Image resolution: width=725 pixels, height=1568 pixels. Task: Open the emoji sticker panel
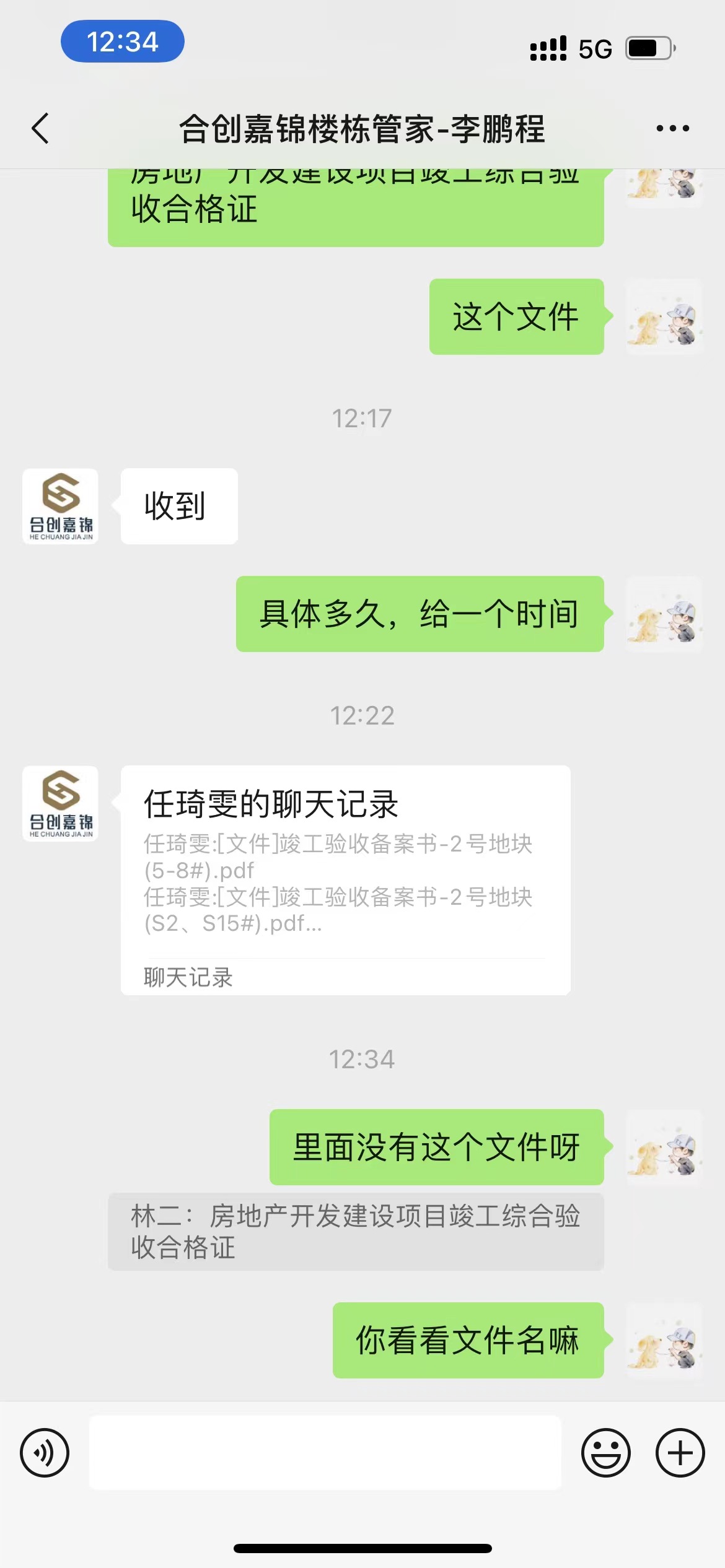(x=605, y=1453)
